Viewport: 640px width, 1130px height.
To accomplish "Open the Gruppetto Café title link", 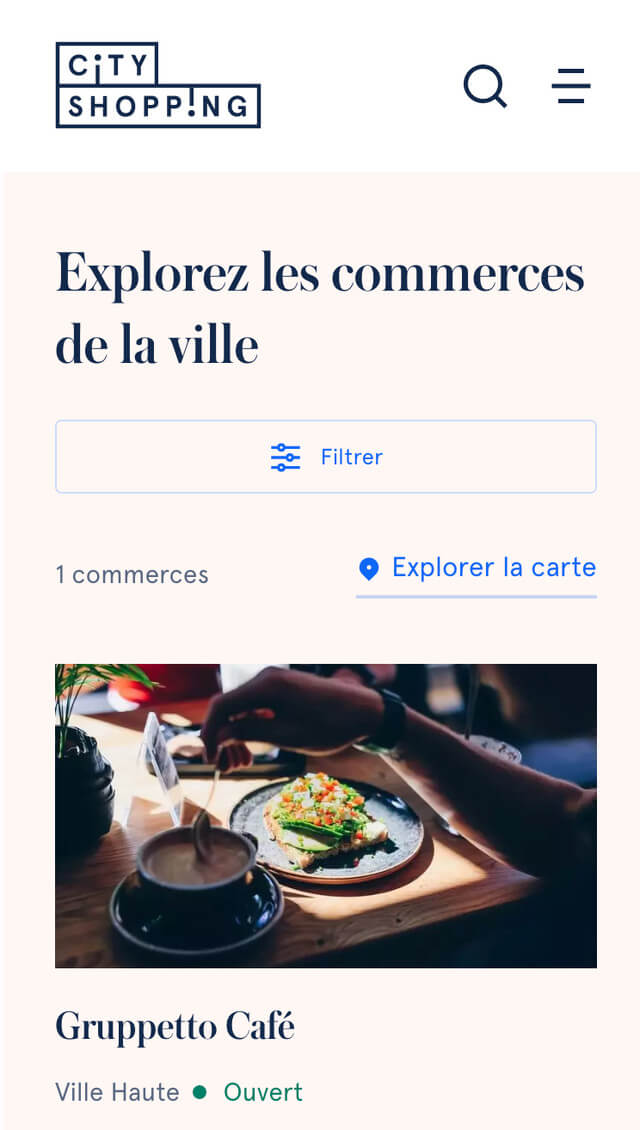I will point(175,1027).
